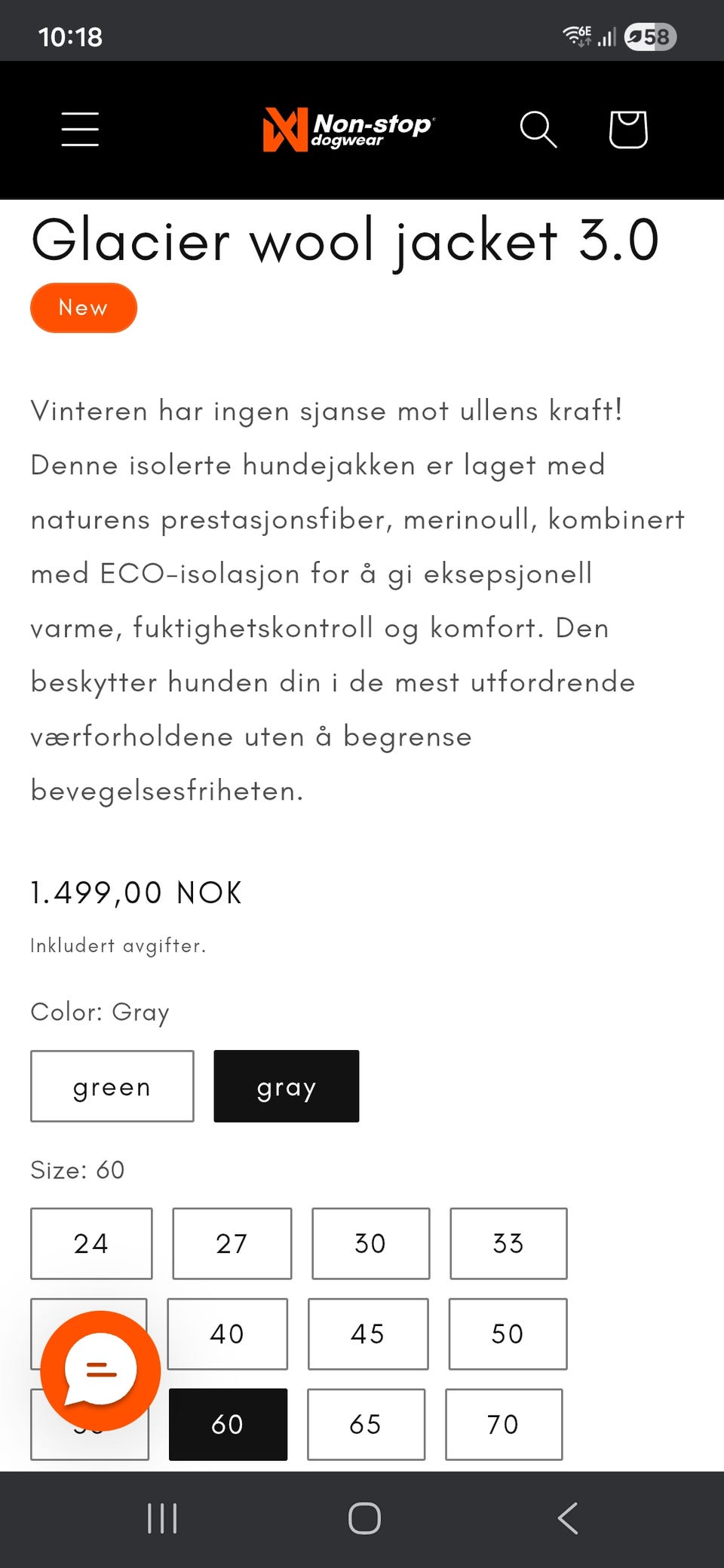Screen dimensions: 724x1568
Task: Select size 45 for the jacket
Action: click(x=367, y=1334)
